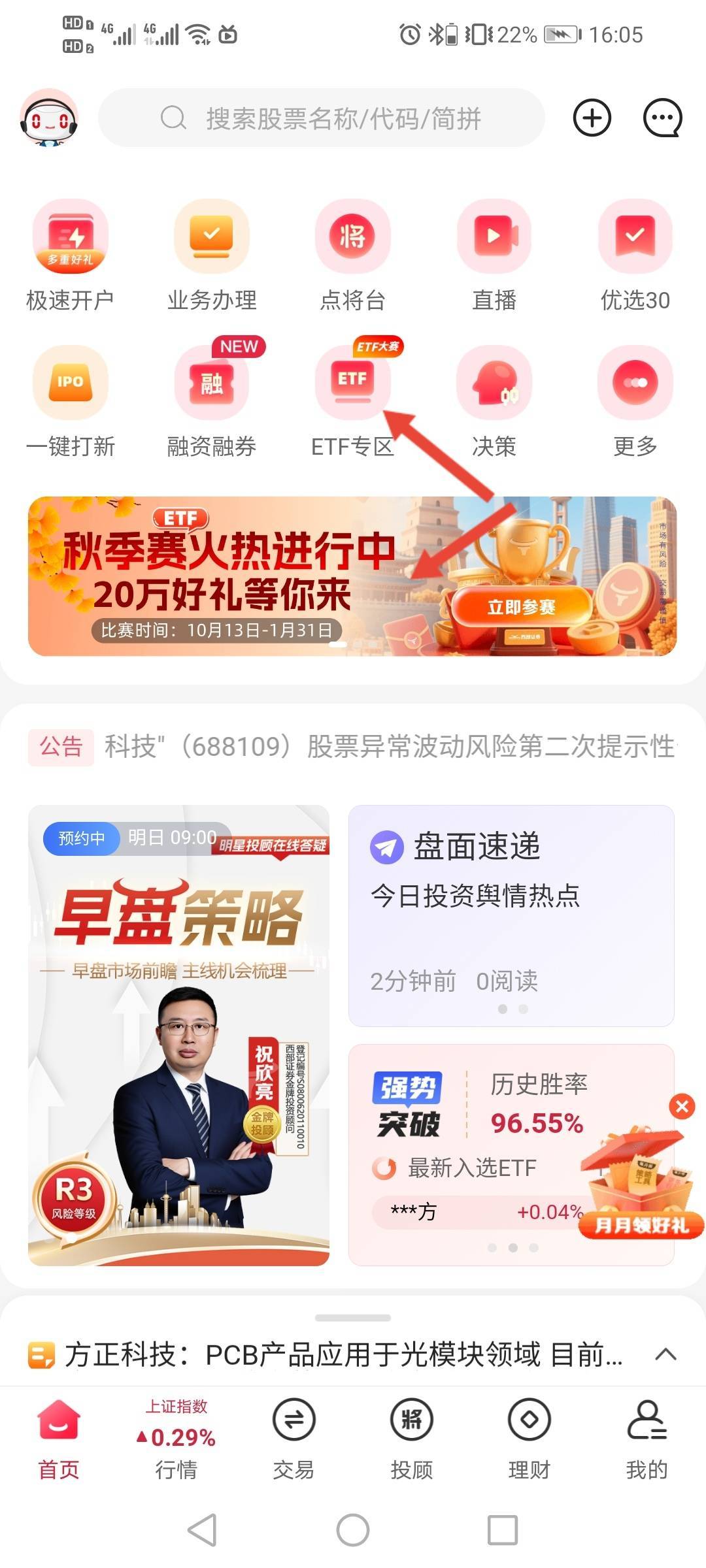Viewport: 706px width, 1568px height.
Task: Open the stock search box
Action: pos(321,118)
